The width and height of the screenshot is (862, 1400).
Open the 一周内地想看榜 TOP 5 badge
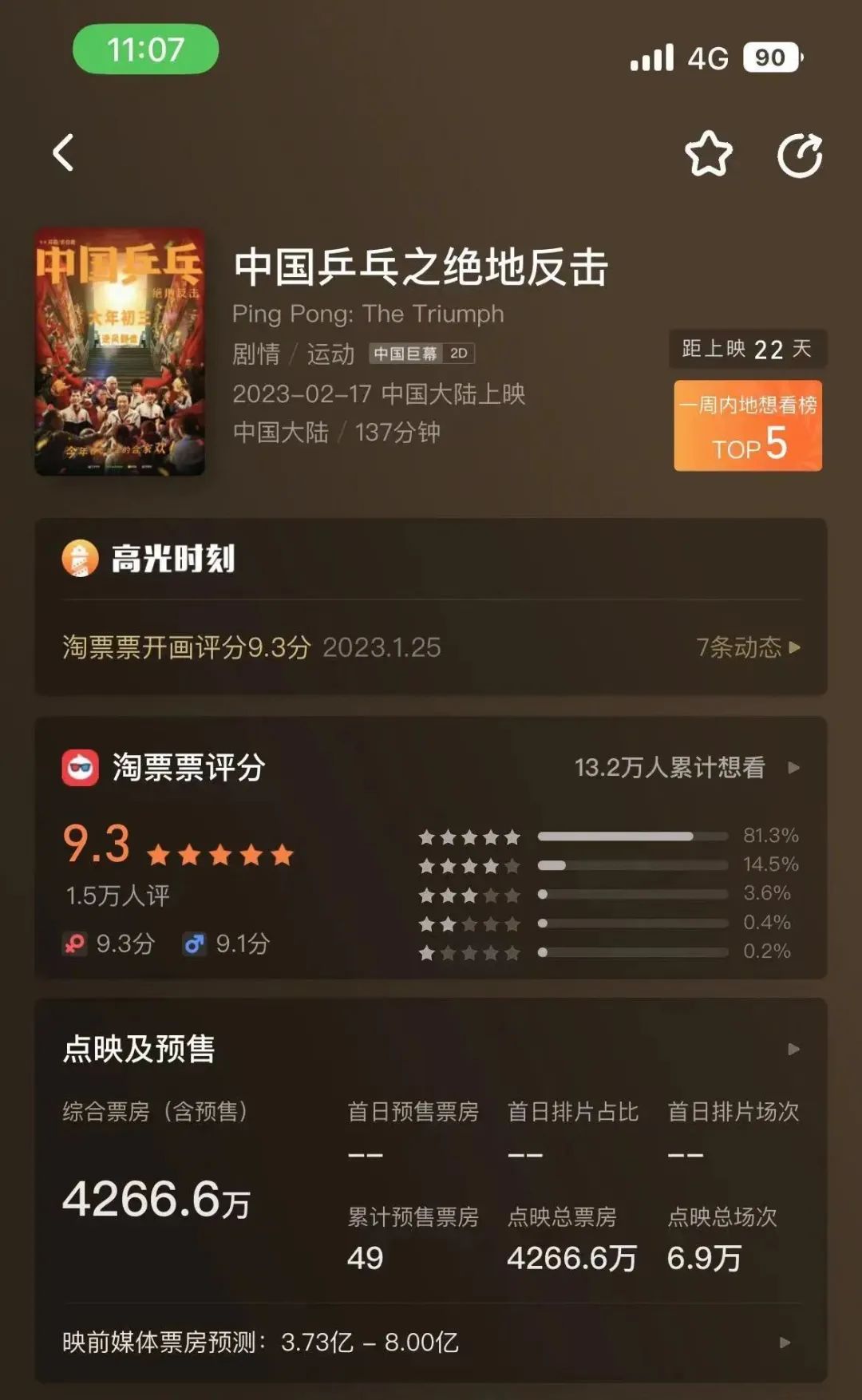(x=748, y=425)
